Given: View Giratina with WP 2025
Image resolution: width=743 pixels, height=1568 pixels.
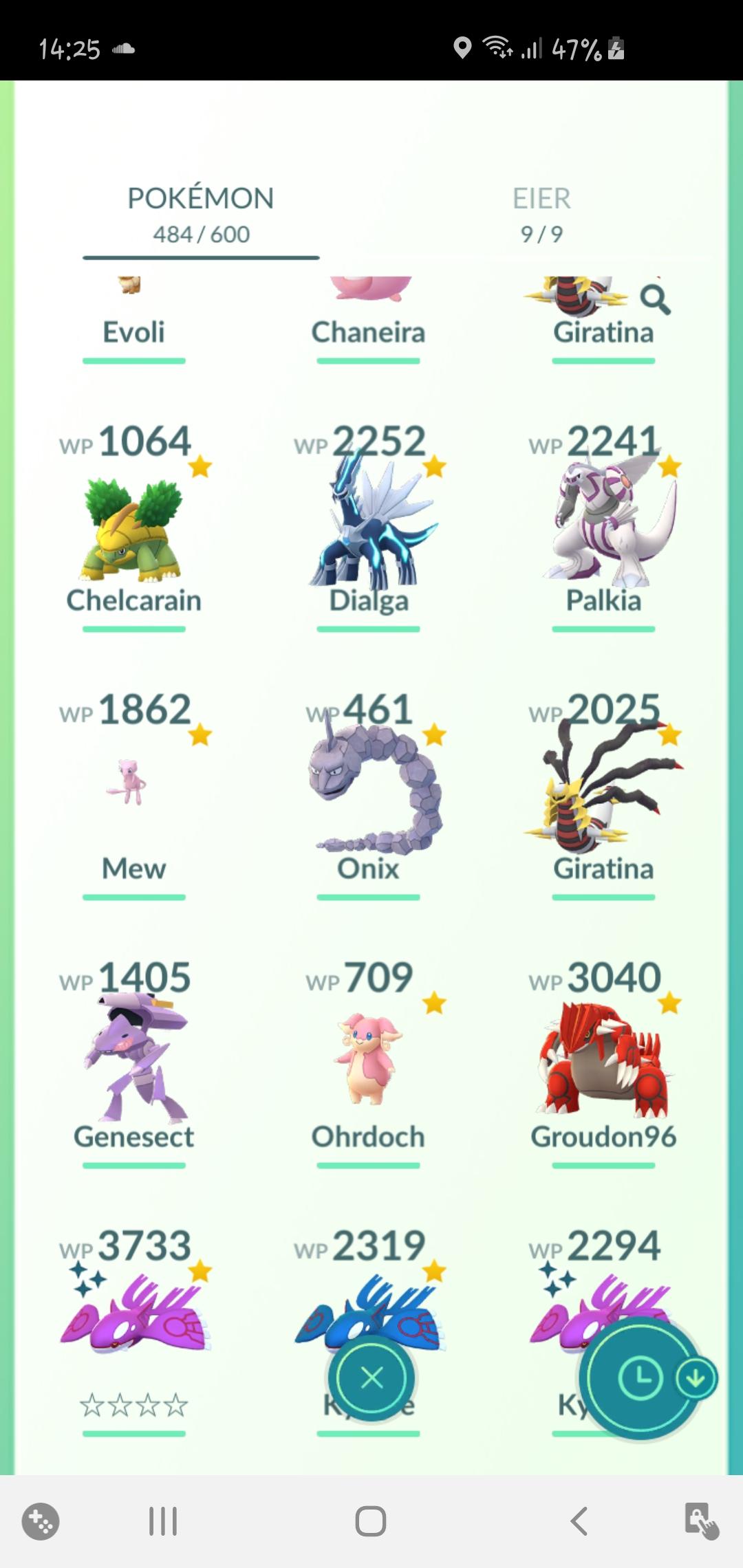Looking at the screenshot, I should (603, 792).
